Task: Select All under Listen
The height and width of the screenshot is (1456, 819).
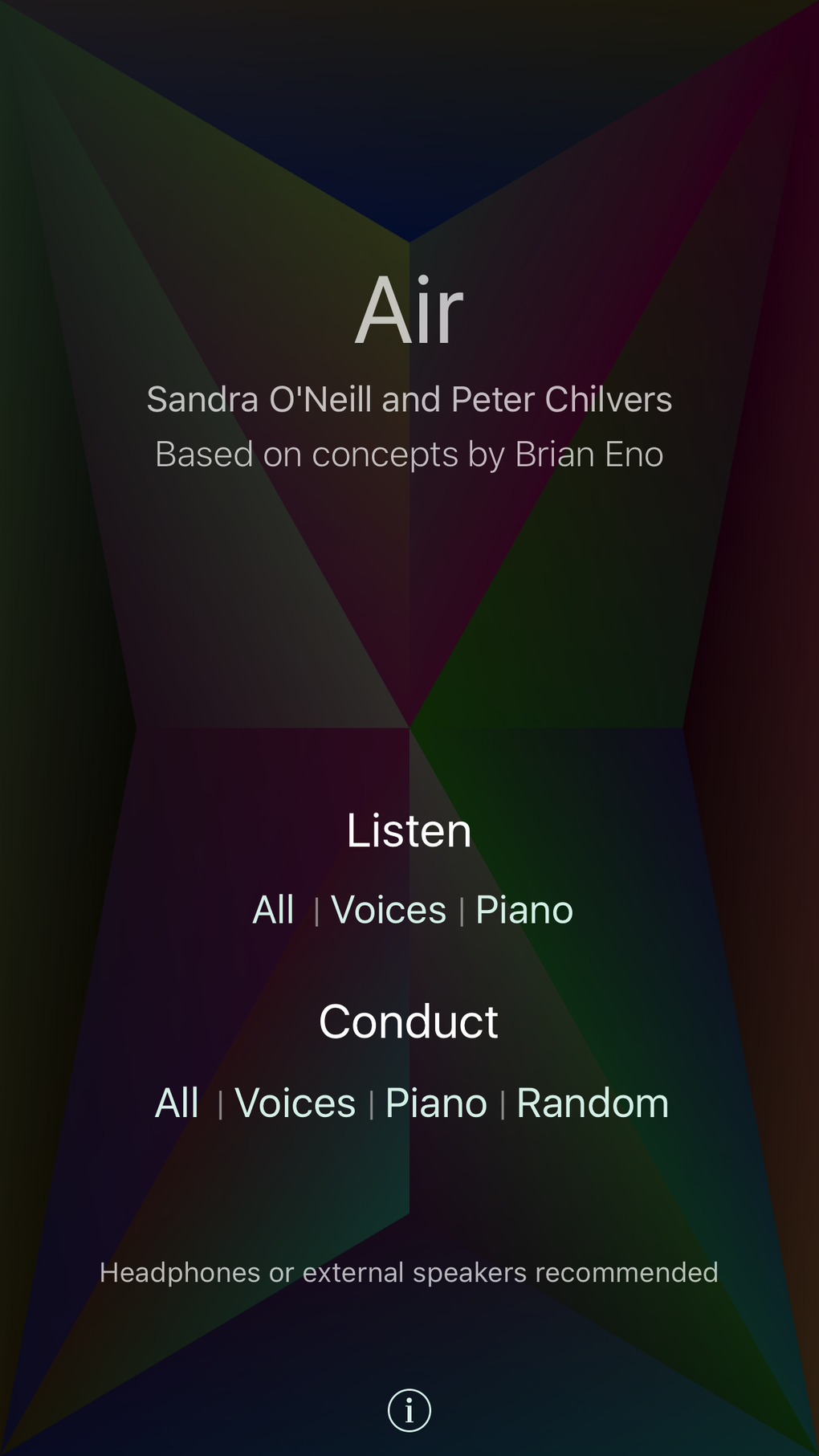Action: (273, 910)
